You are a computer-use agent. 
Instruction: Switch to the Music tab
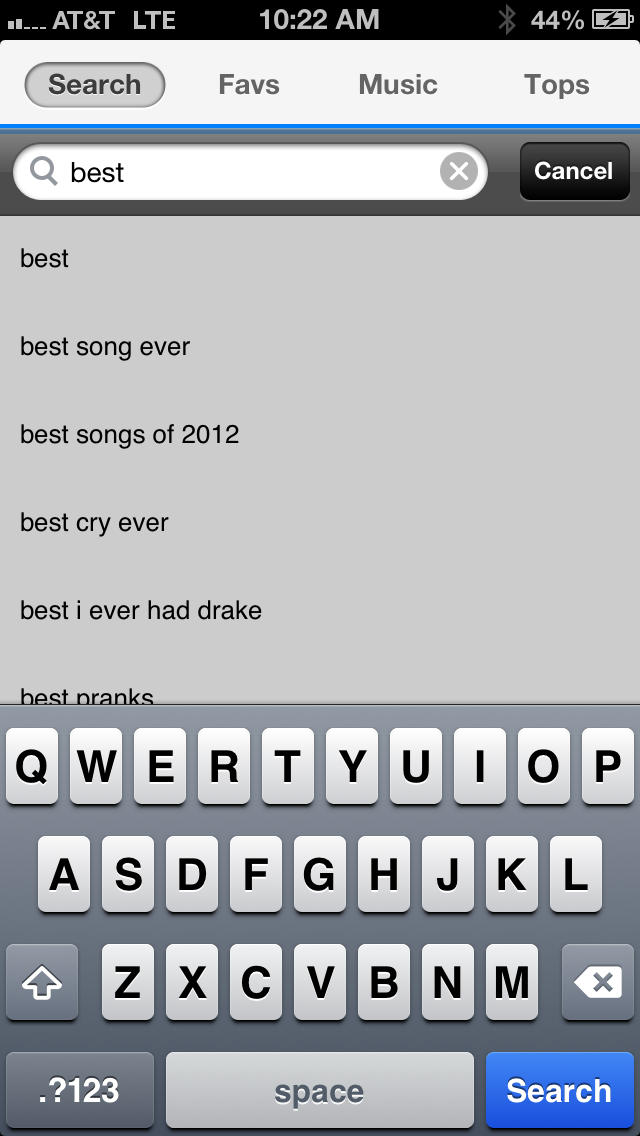coord(398,85)
